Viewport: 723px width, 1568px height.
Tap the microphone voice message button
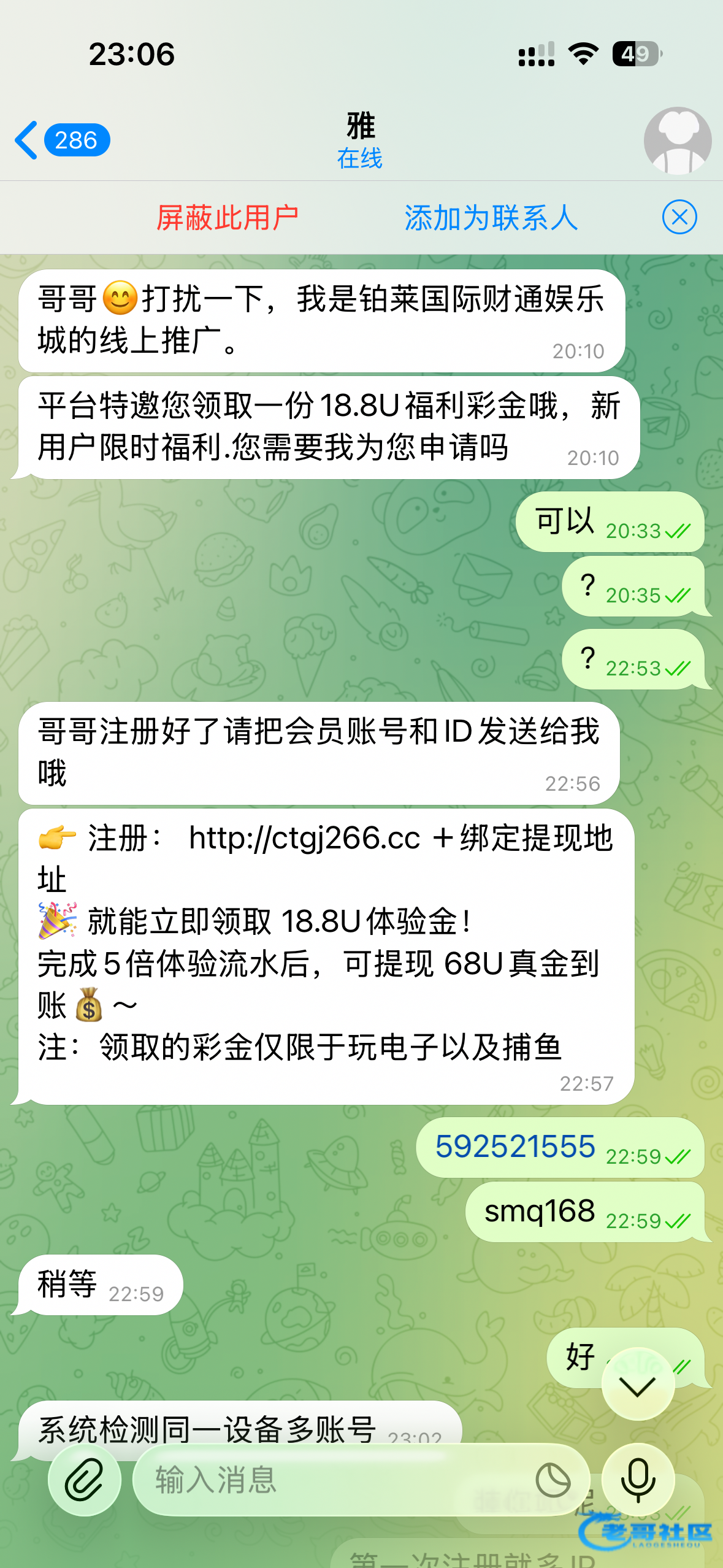[638, 1480]
